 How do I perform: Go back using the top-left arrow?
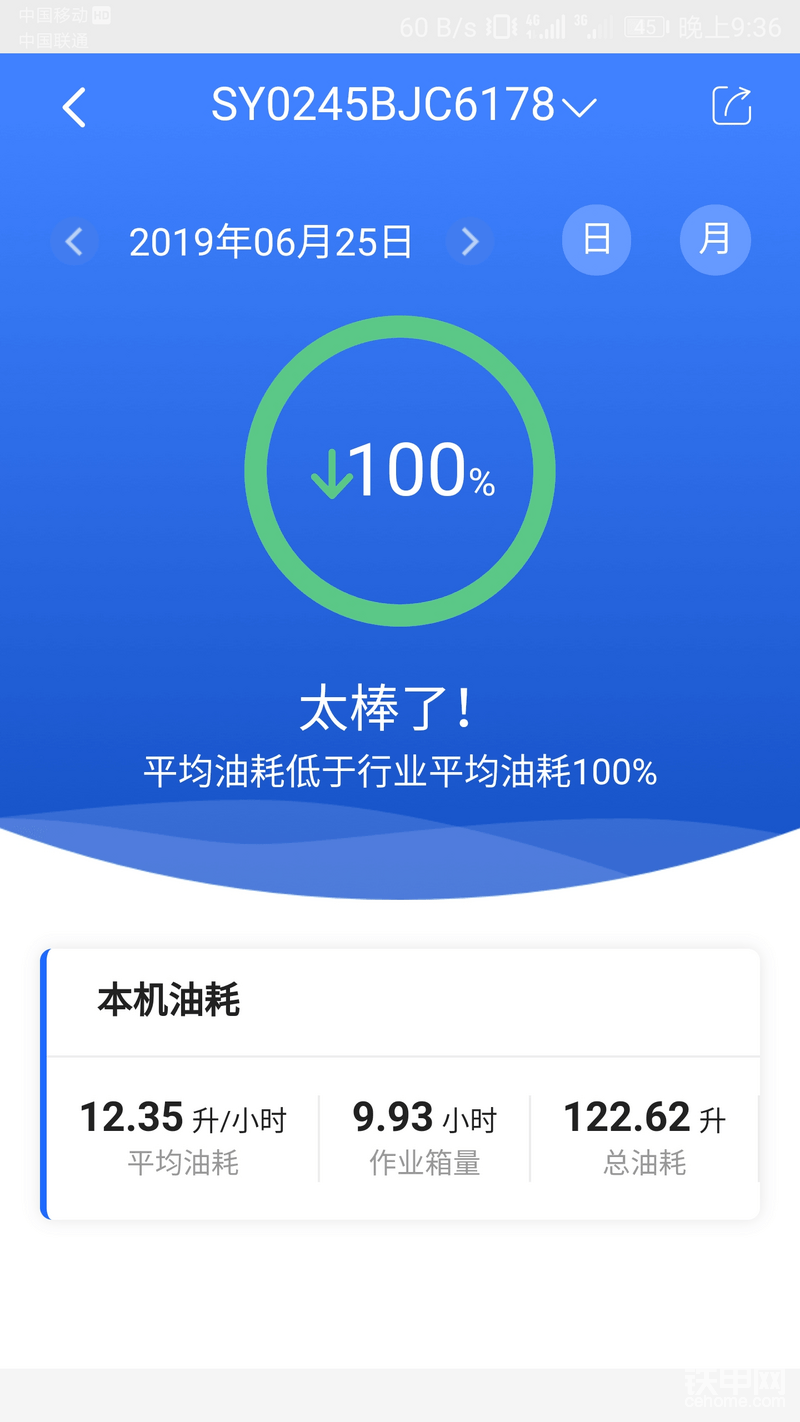click(x=74, y=107)
